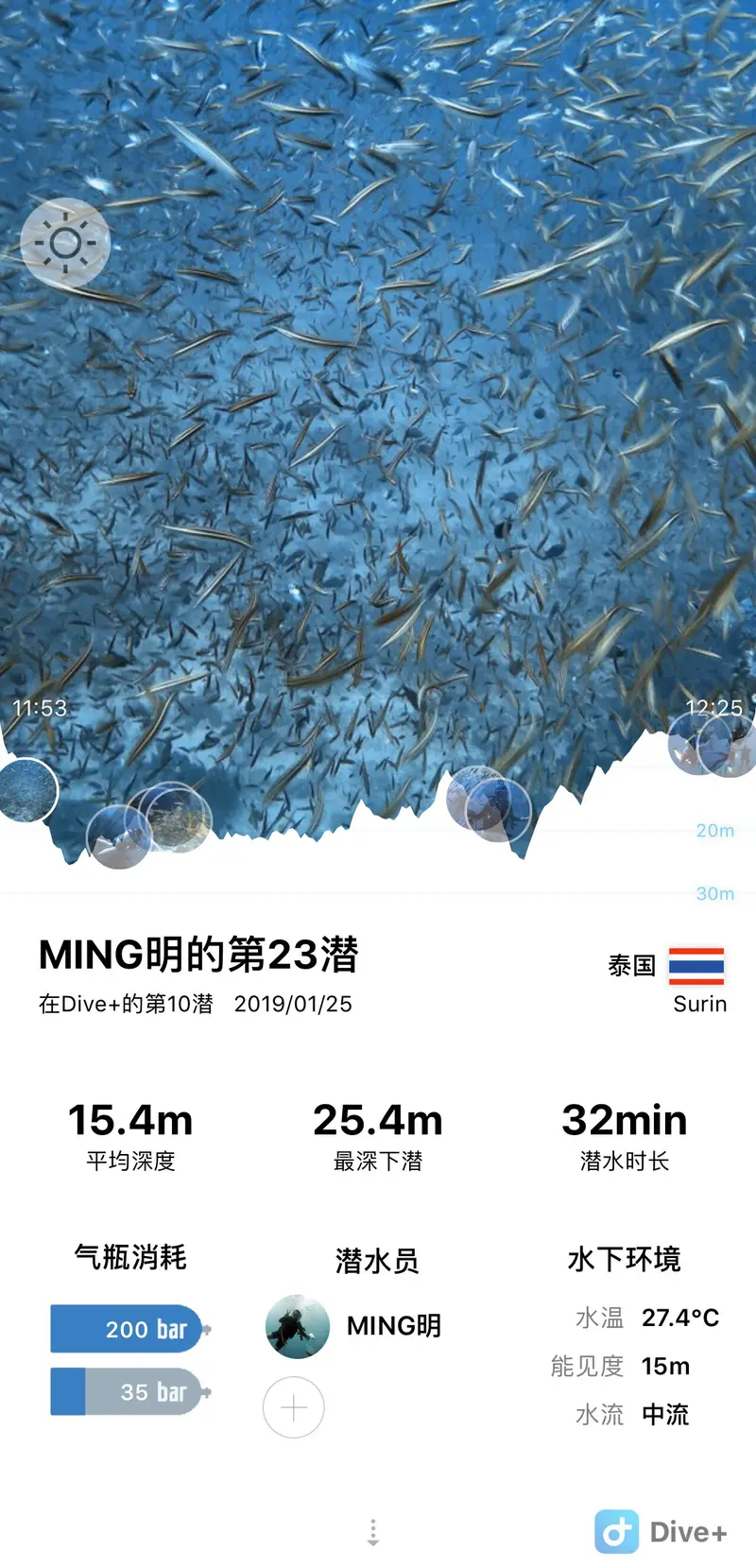Tap the three-dot more options at bottom
The image size is (756, 1568).
373,1532
